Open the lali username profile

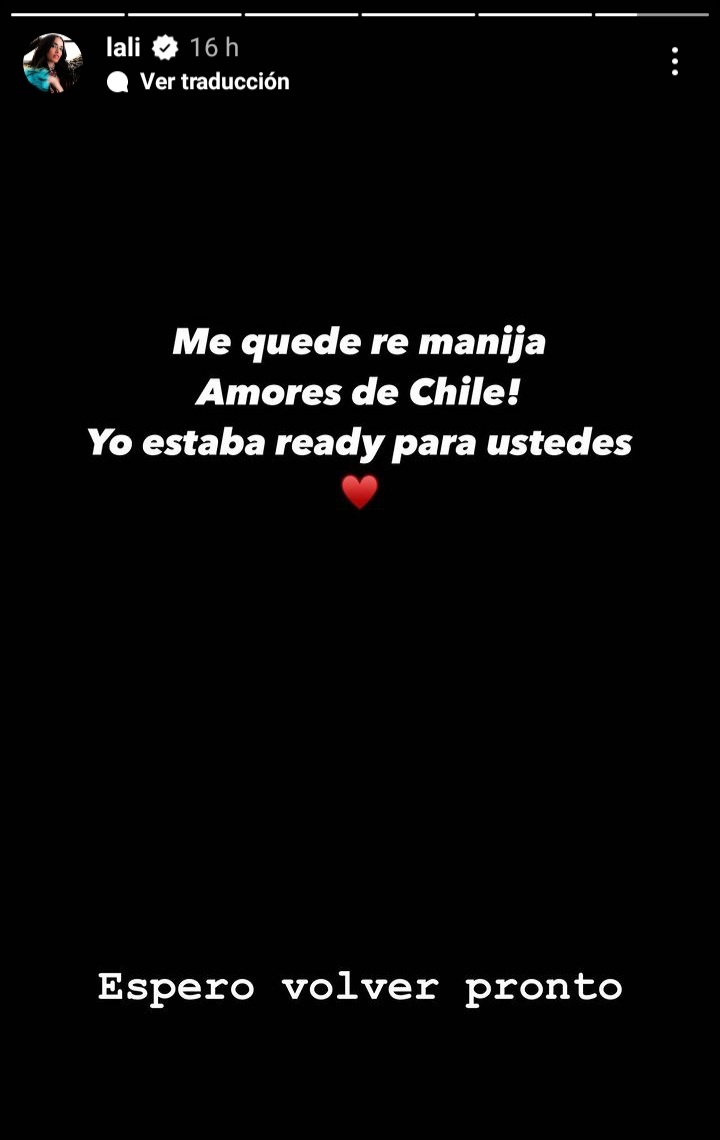[123, 47]
